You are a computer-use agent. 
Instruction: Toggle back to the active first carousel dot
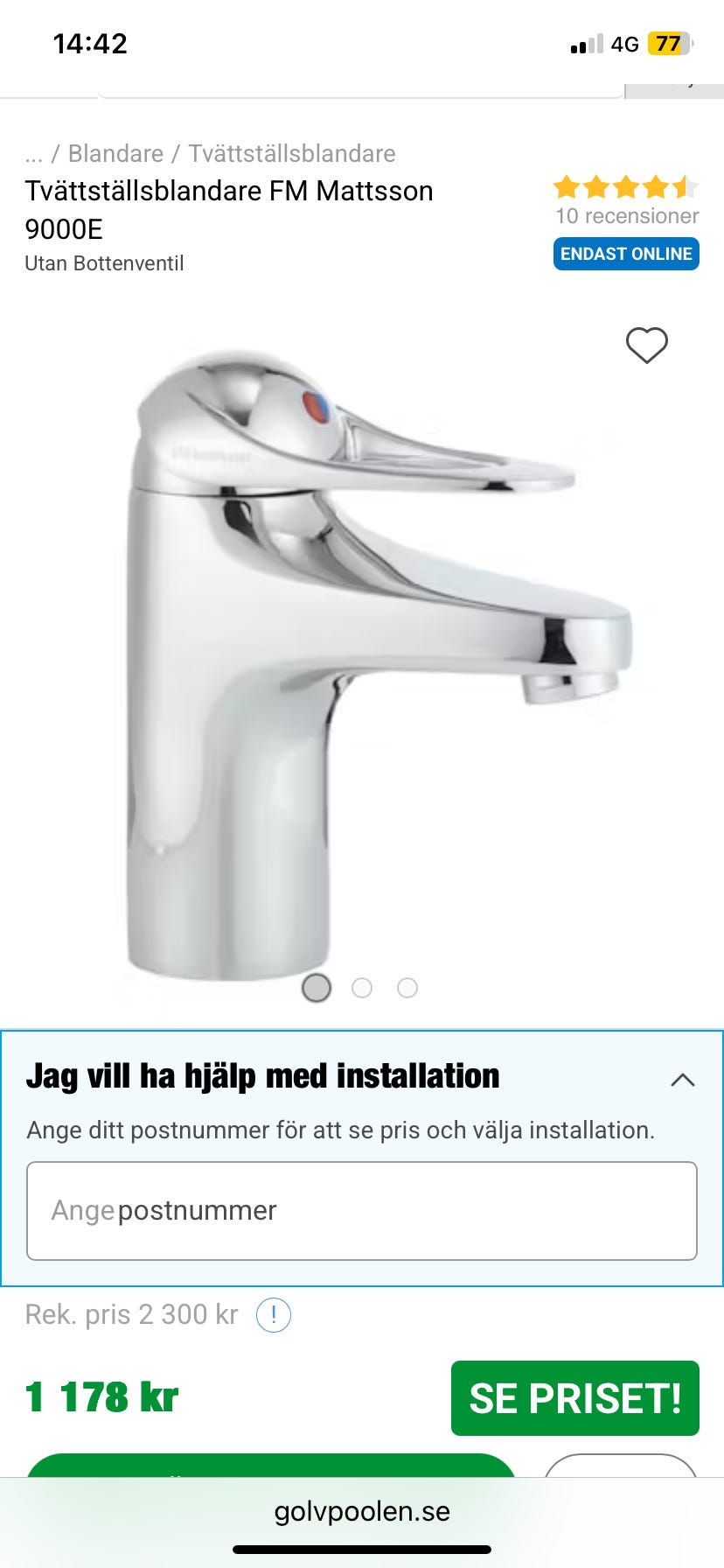tap(318, 987)
